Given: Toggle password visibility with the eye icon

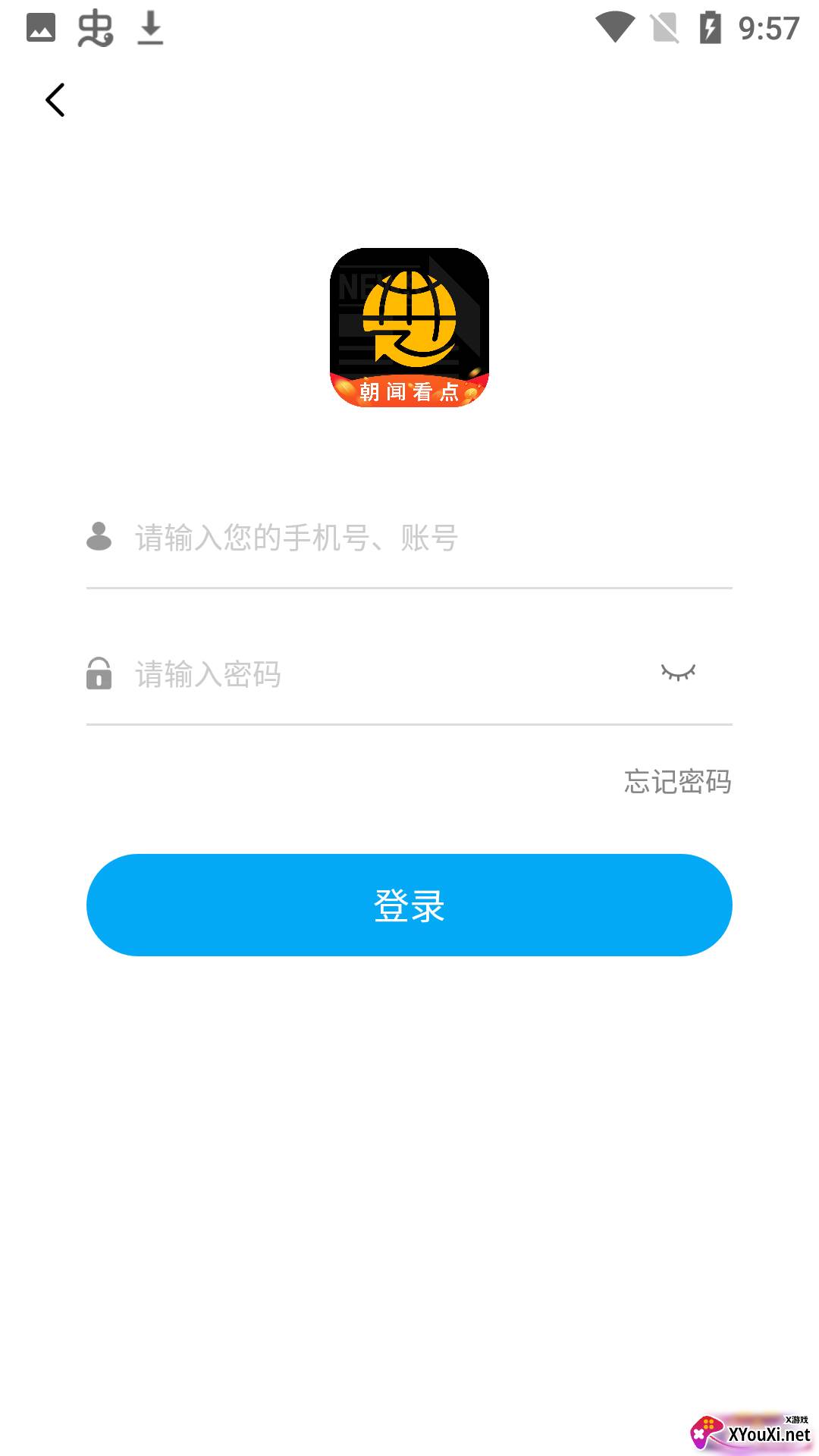Looking at the screenshot, I should click(x=678, y=673).
